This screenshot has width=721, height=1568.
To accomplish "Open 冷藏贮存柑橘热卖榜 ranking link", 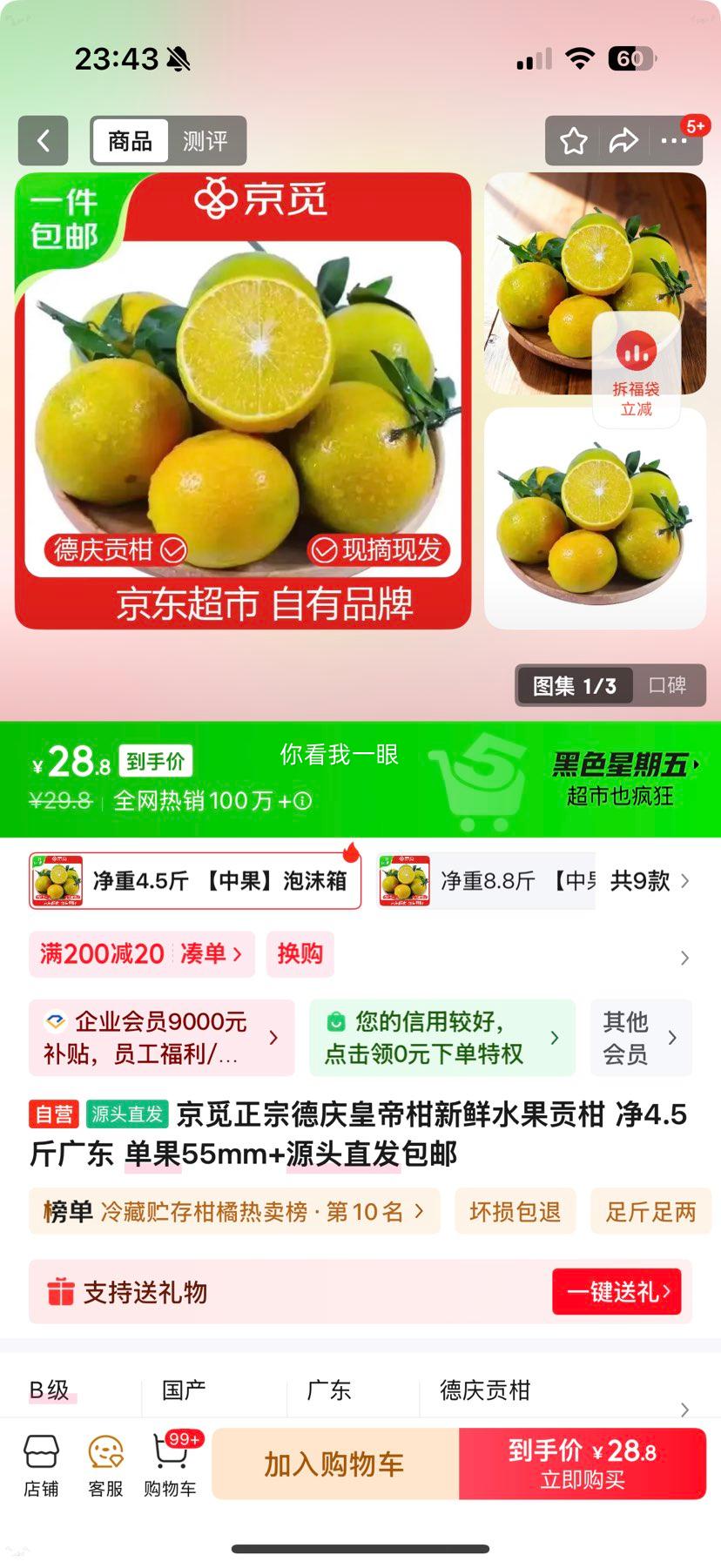I will point(231,1211).
